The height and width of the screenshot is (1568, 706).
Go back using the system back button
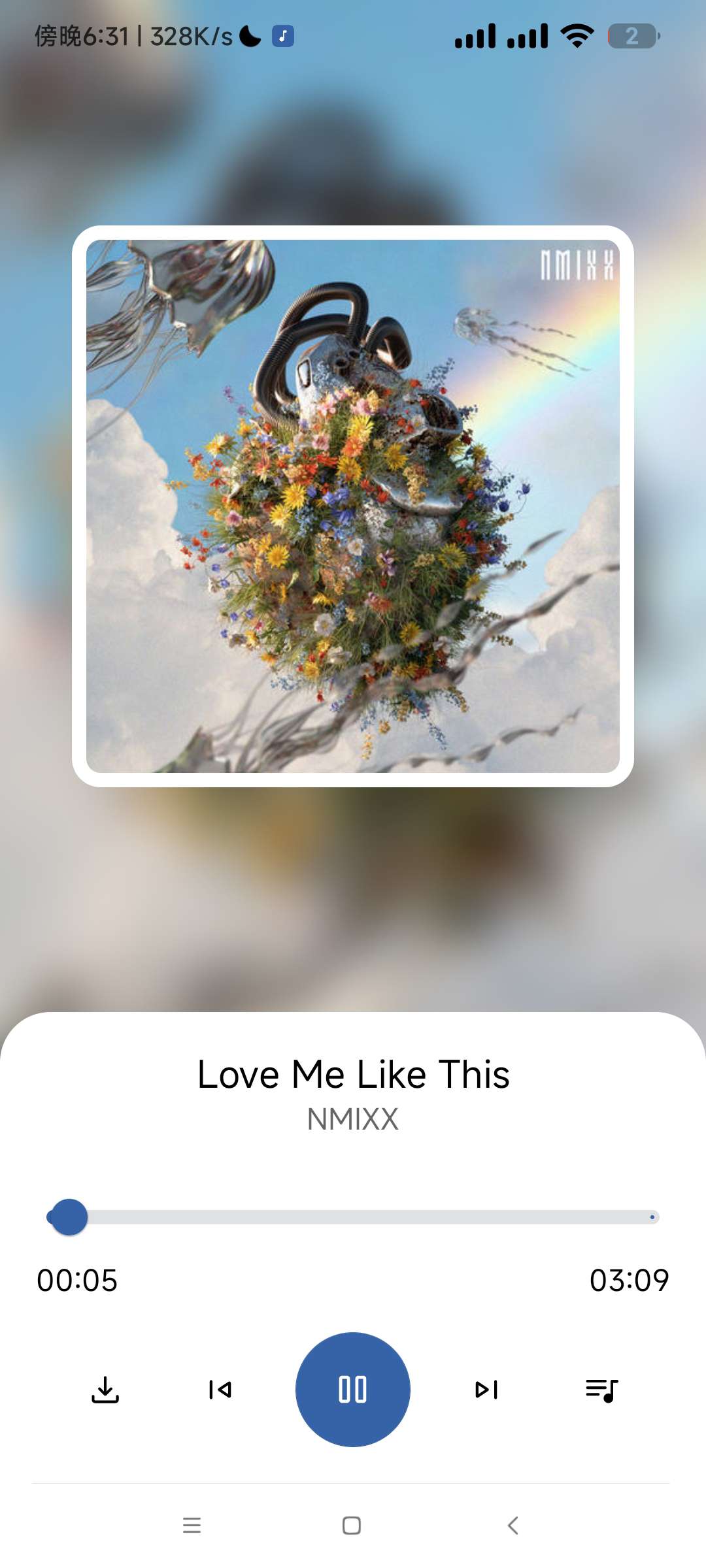tap(513, 1526)
